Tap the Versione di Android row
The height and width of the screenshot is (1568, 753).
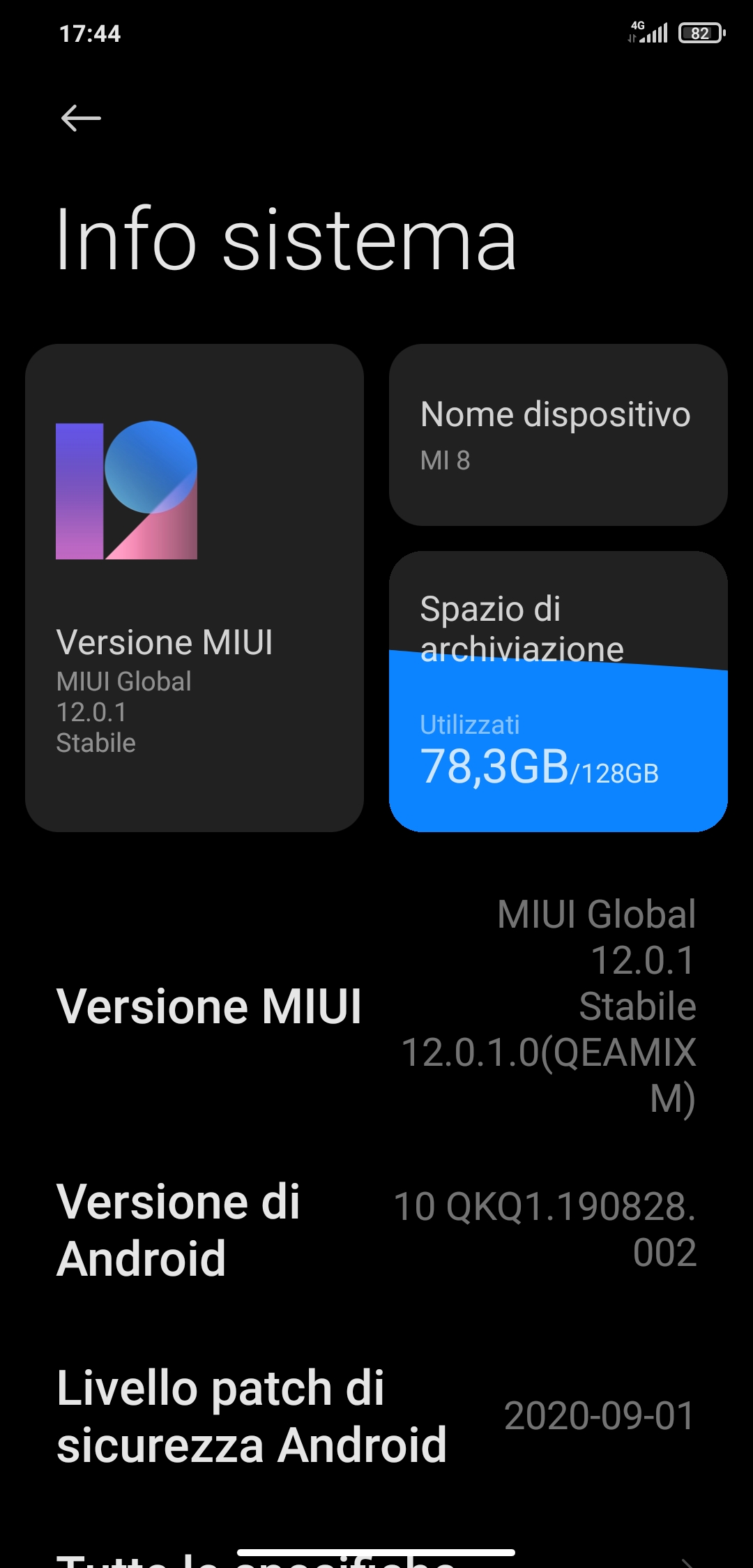coord(376,1230)
